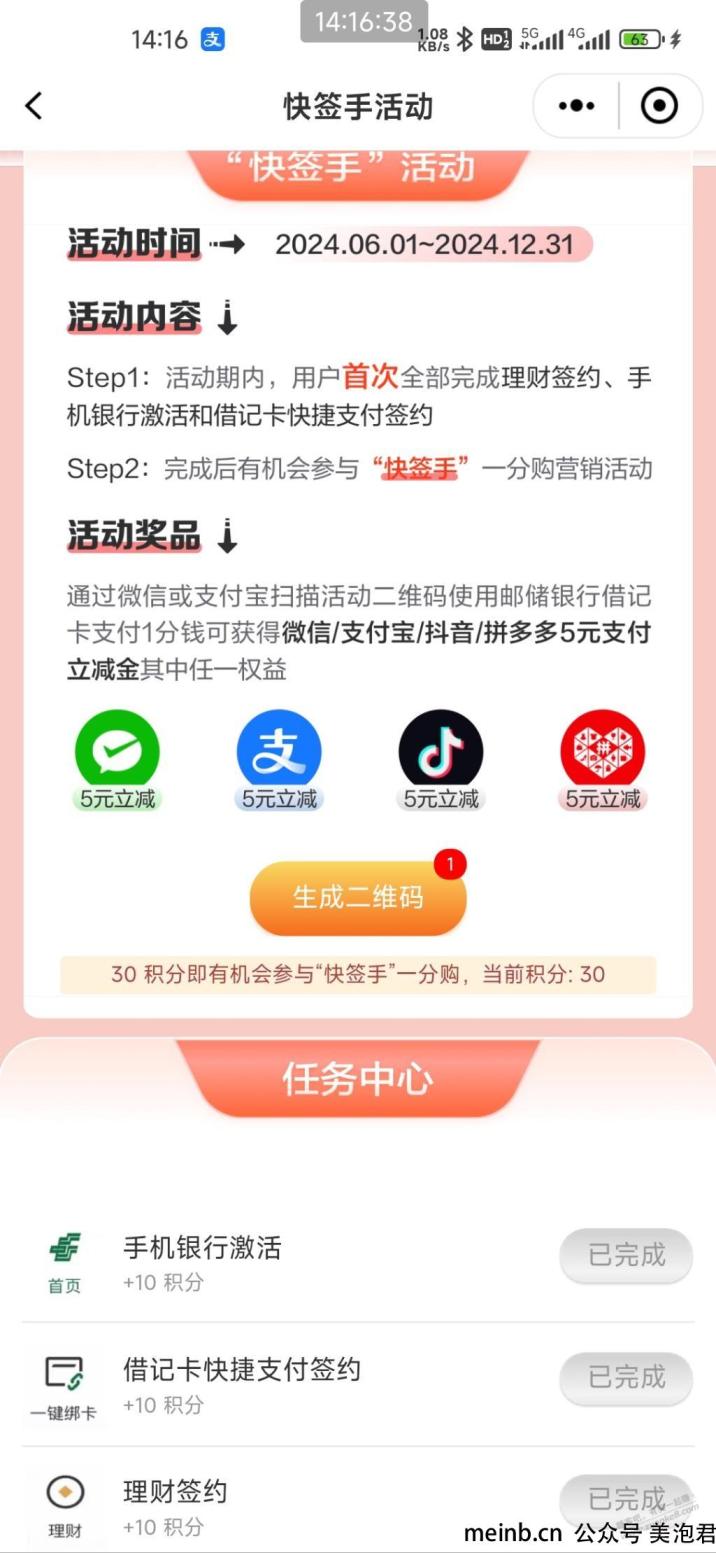Tap 已完成 next to 借记卡快捷支付签约
This screenshot has height=1553, width=716.
coord(626,1378)
